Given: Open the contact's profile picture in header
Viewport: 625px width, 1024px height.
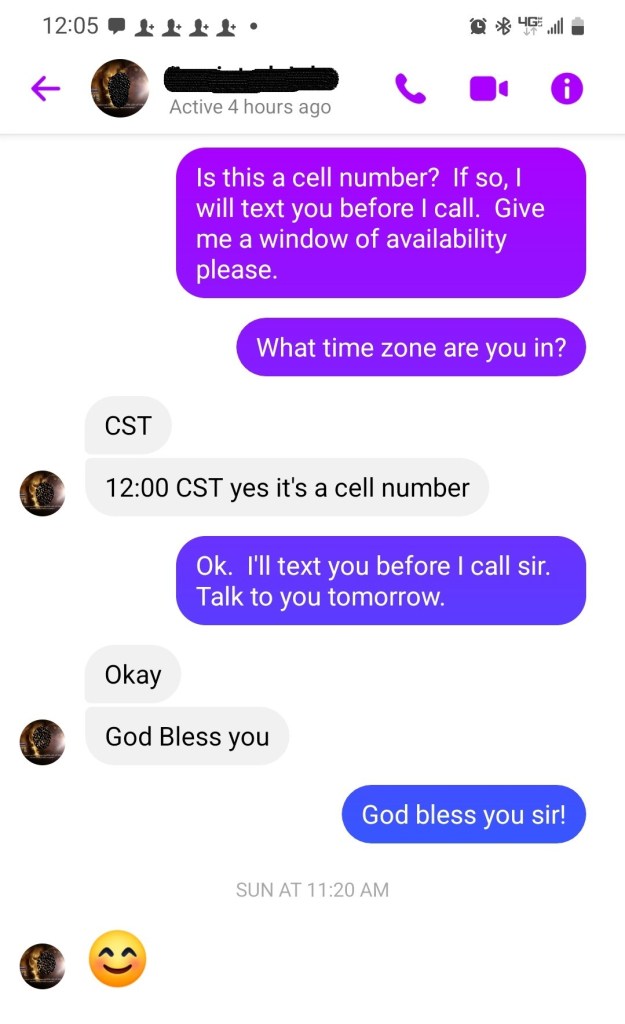Looking at the screenshot, I should [x=120, y=89].
